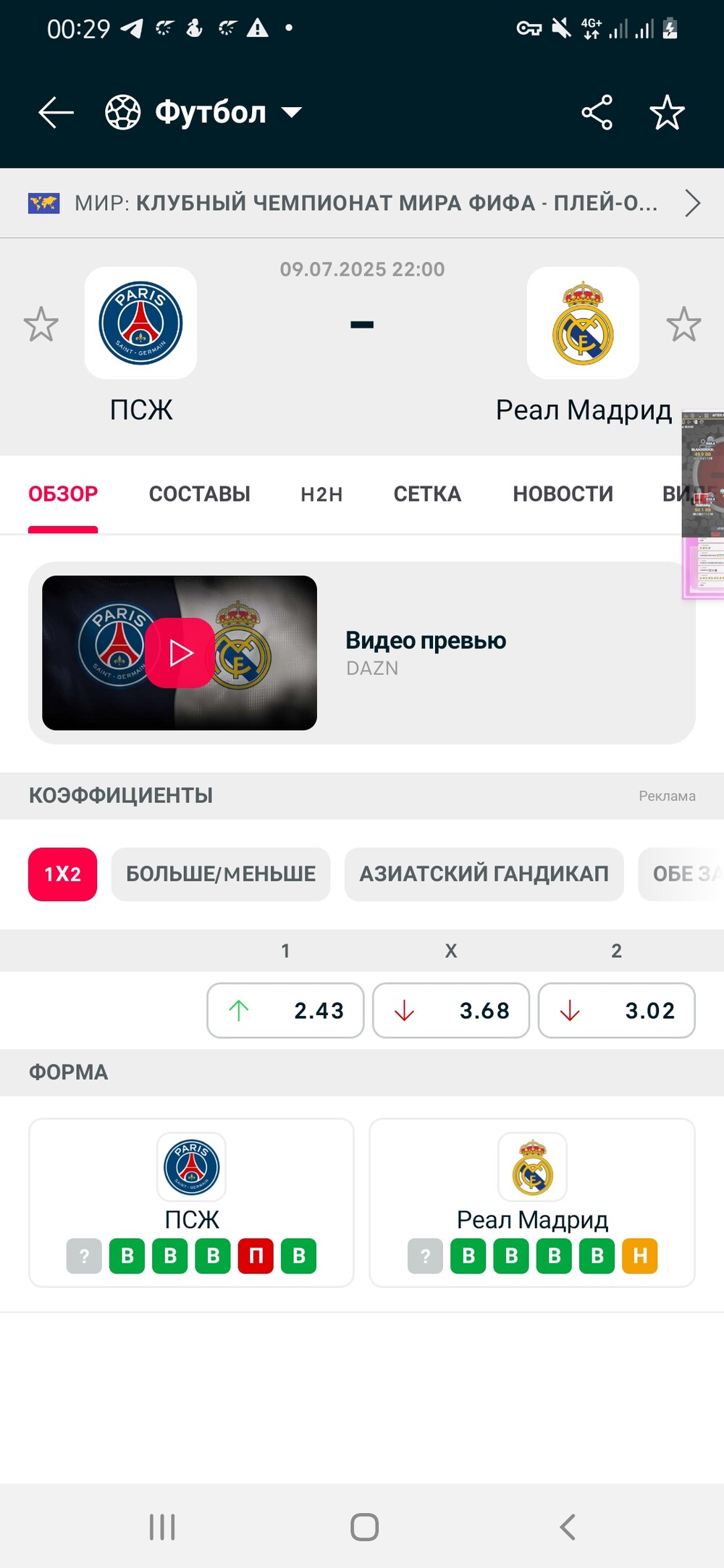Share this match
Image resolution: width=724 pixels, height=1568 pixels.
pyautogui.click(x=597, y=112)
